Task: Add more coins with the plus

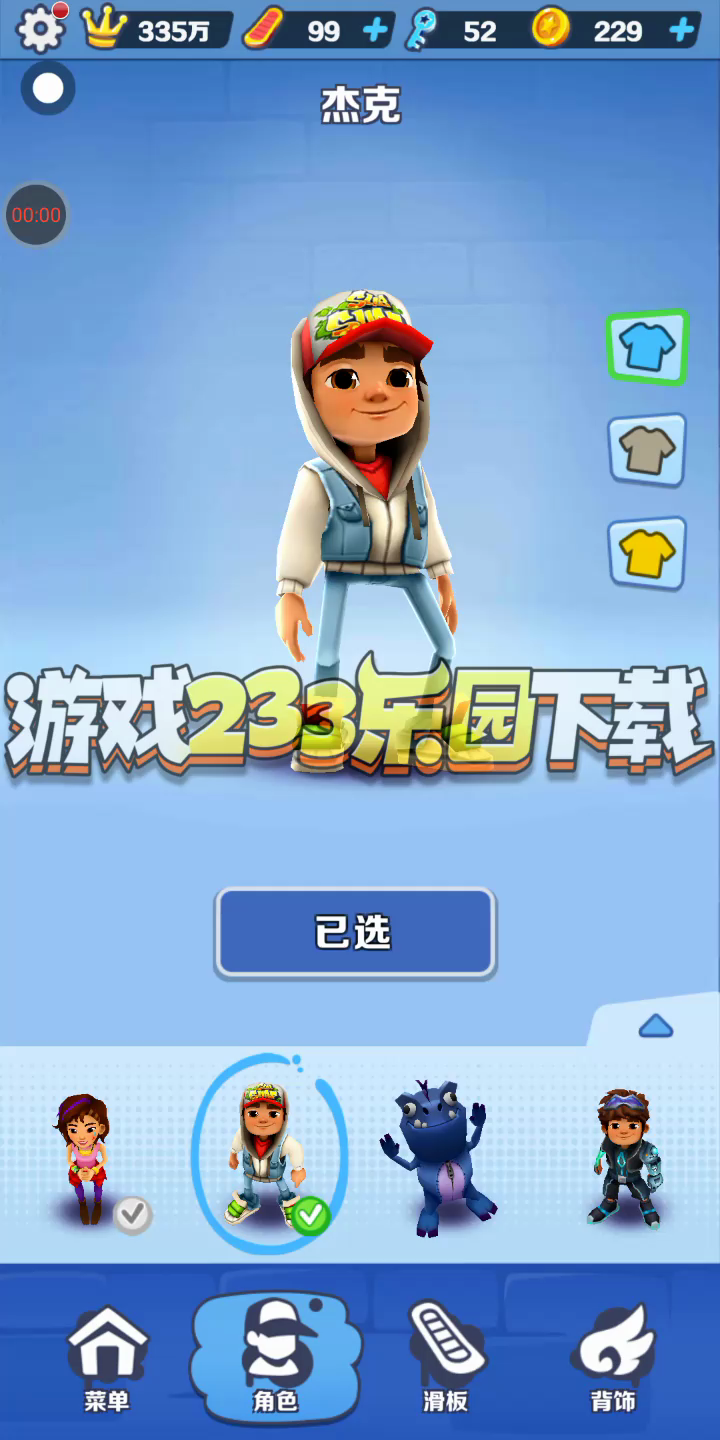Action: pos(682,31)
